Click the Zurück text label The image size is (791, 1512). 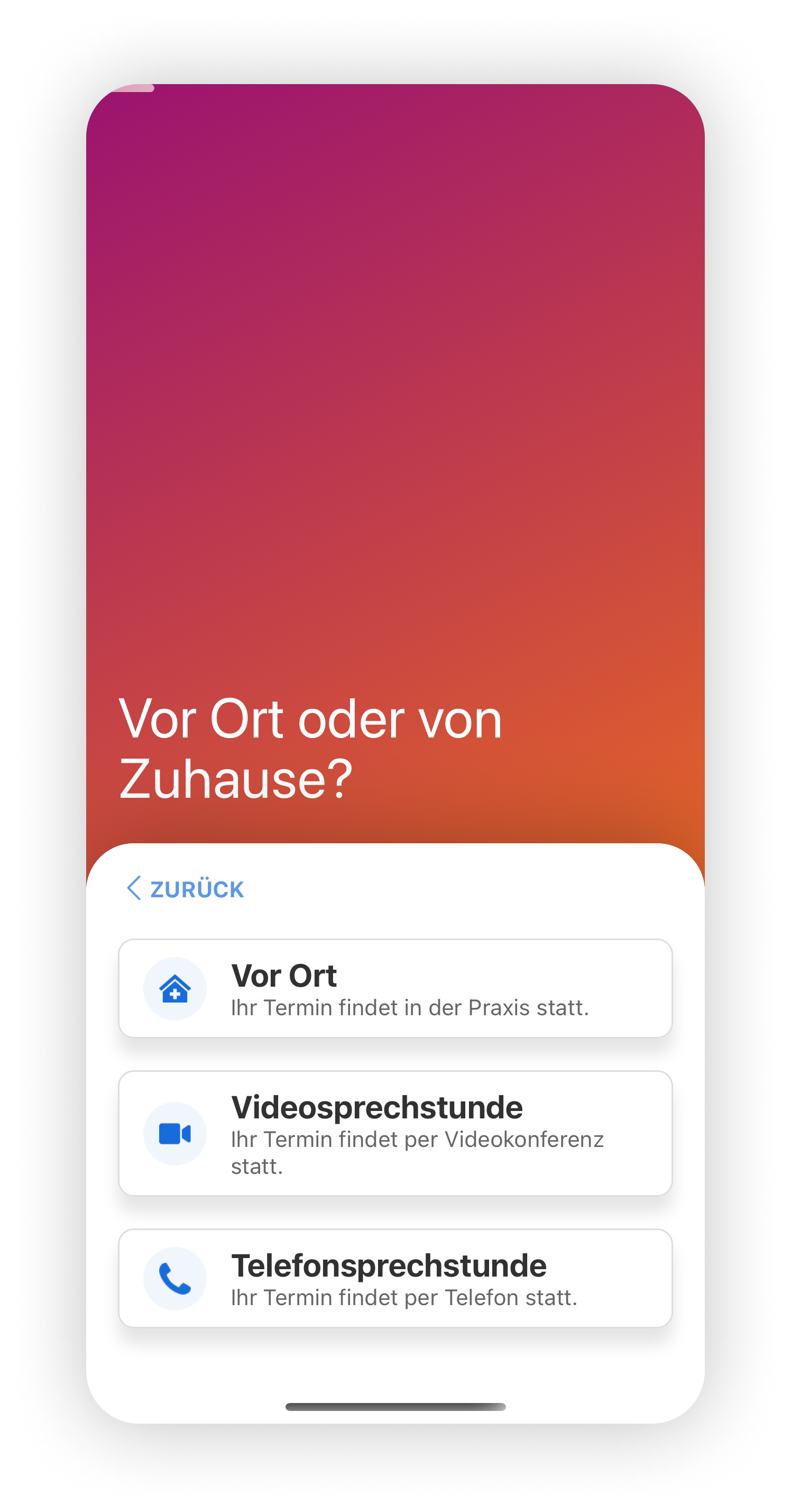pos(196,889)
